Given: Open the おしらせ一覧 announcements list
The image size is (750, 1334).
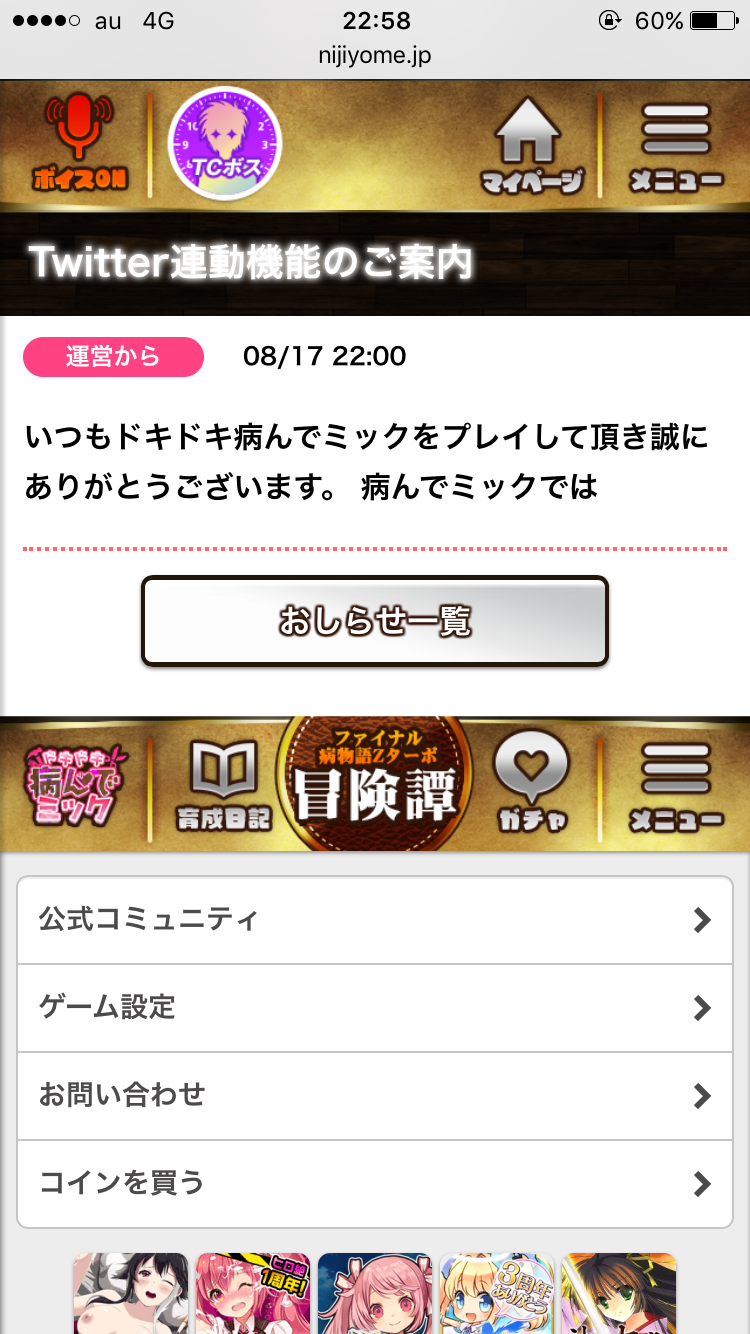Looking at the screenshot, I should pos(375,621).
